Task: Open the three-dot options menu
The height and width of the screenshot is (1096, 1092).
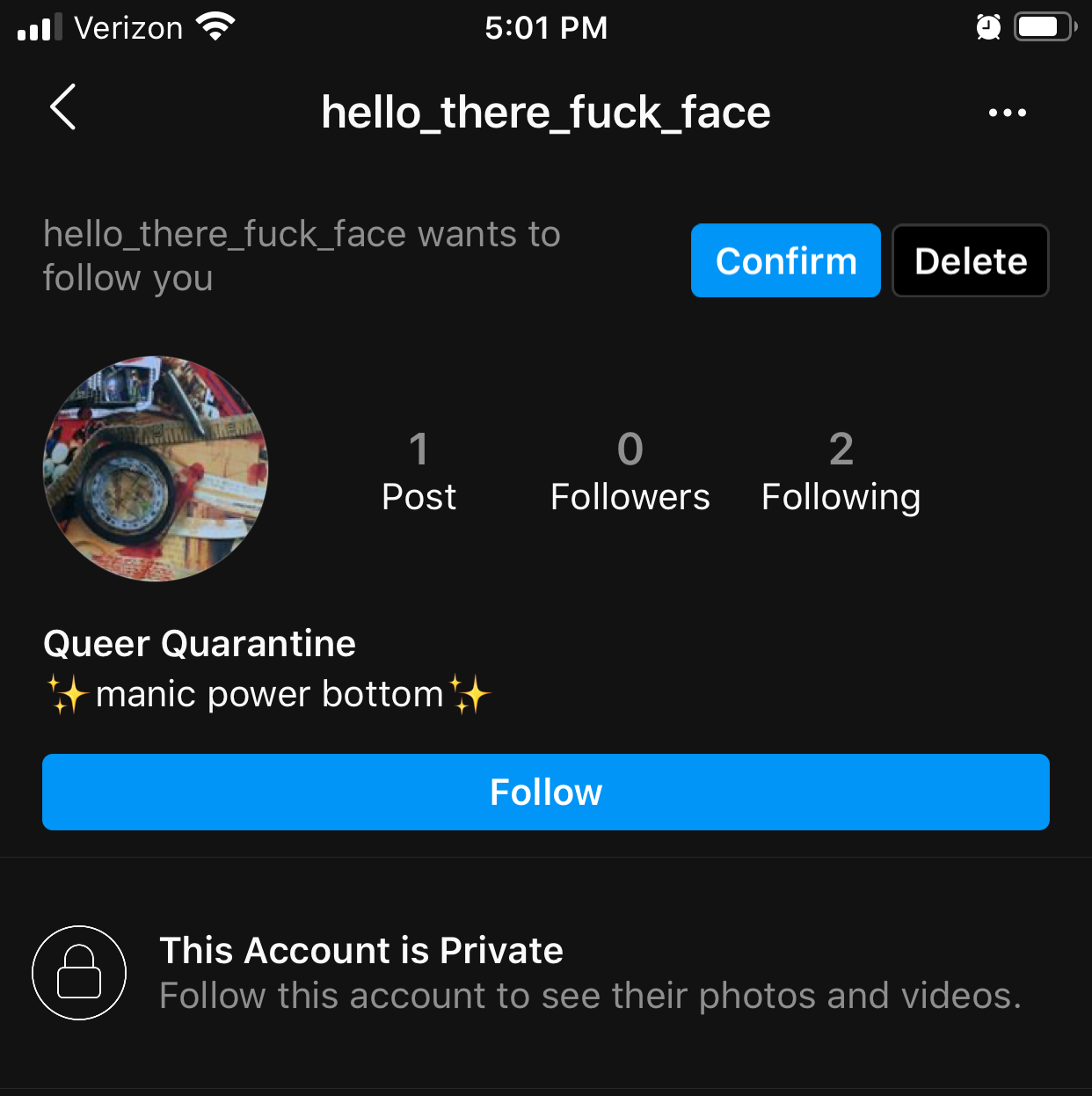Action: (1007, 113)
